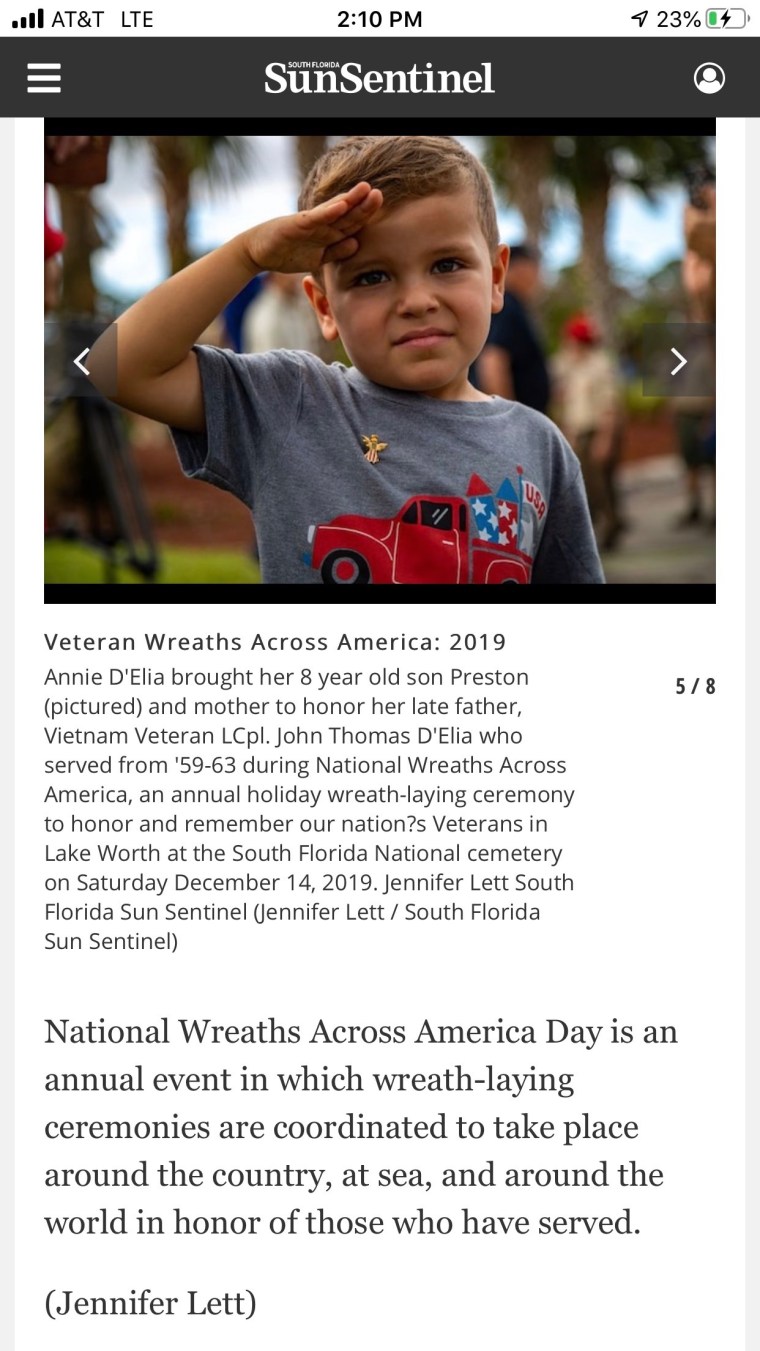760x1351 pixels.
Task: Advance to the next gallery photo
Action: pyautogui.click(x=678, y=361)
